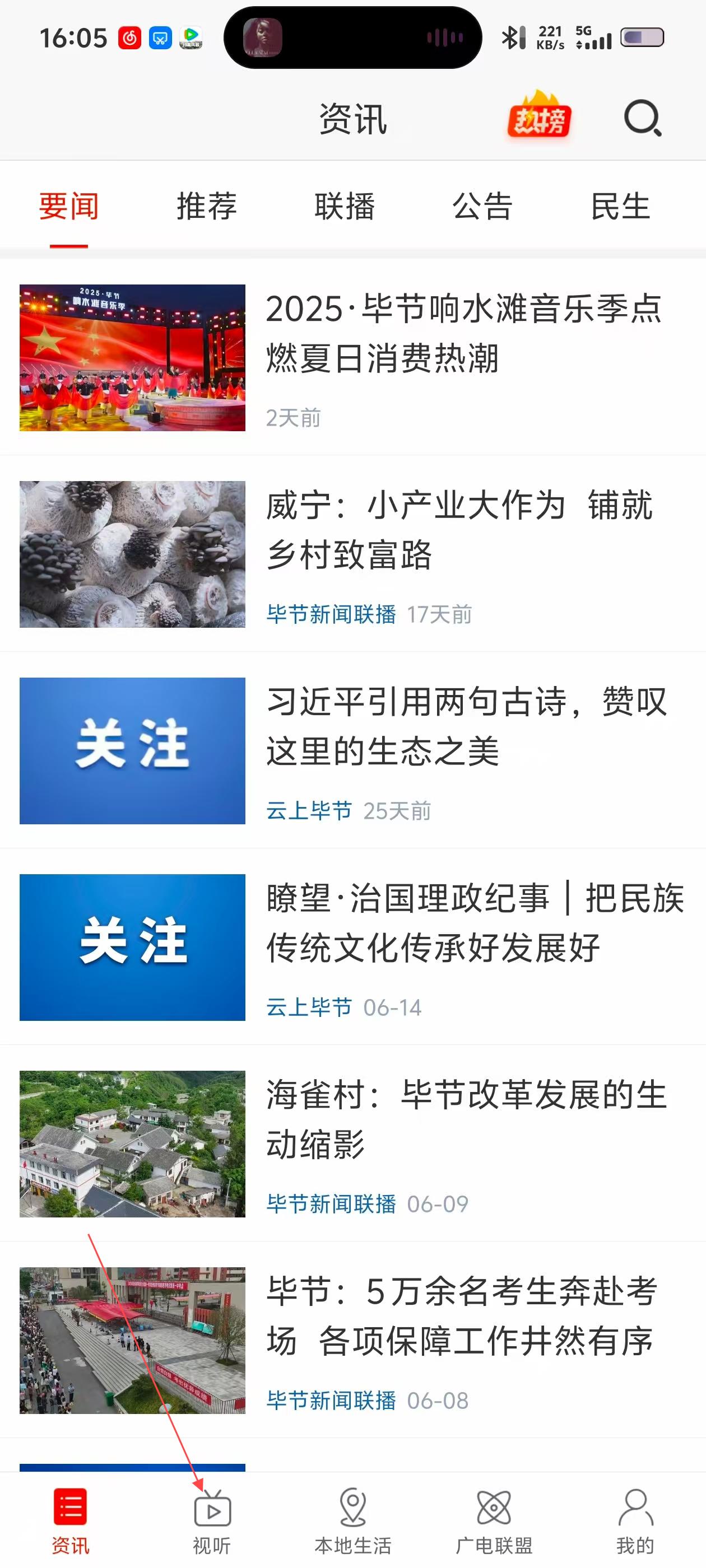Viewport: 706px width, 1568px height.
Task: Go to the 民生 tab
Action: click(x=620, y=206)
